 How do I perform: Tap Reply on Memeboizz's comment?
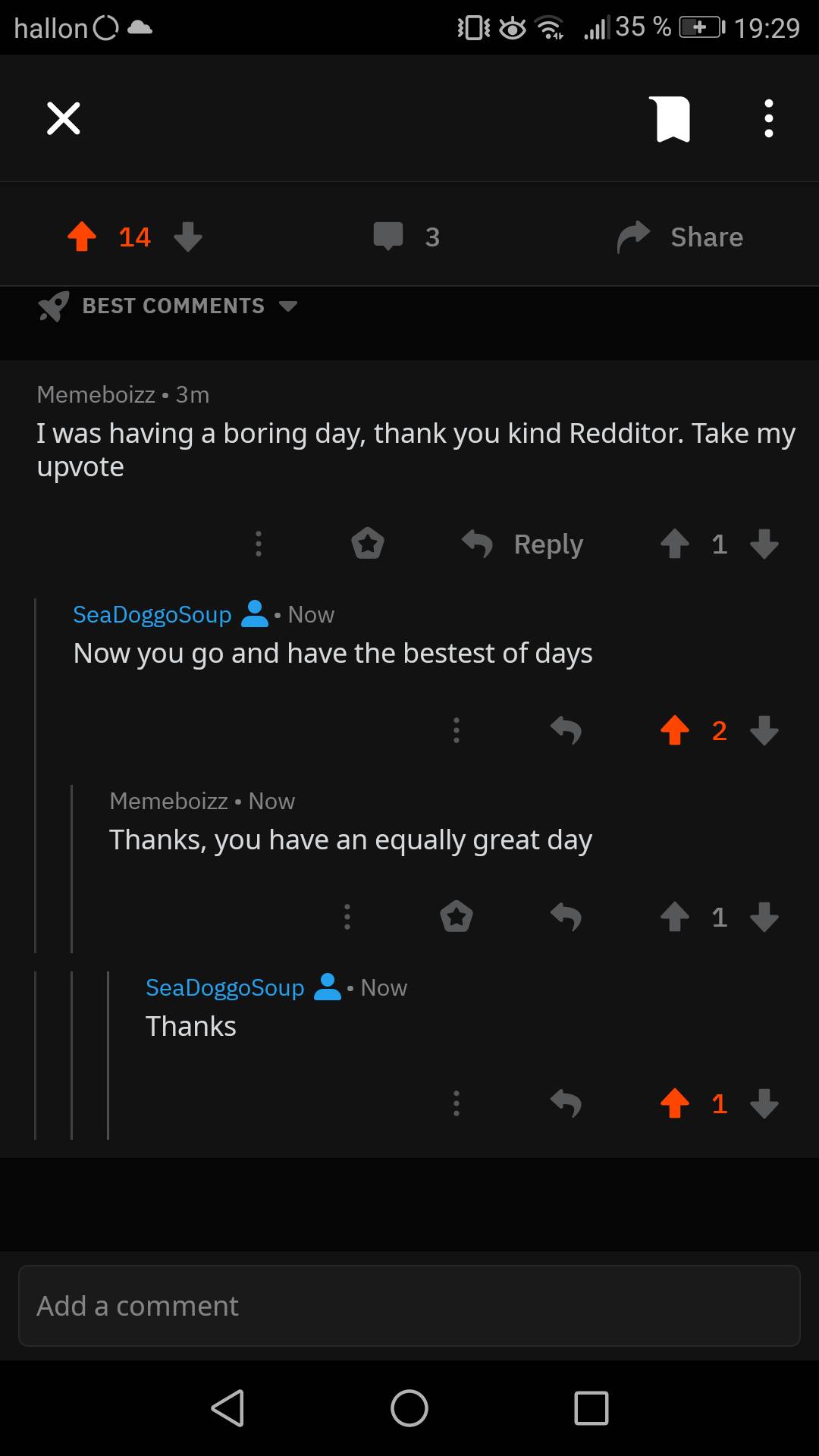(548, 544)
